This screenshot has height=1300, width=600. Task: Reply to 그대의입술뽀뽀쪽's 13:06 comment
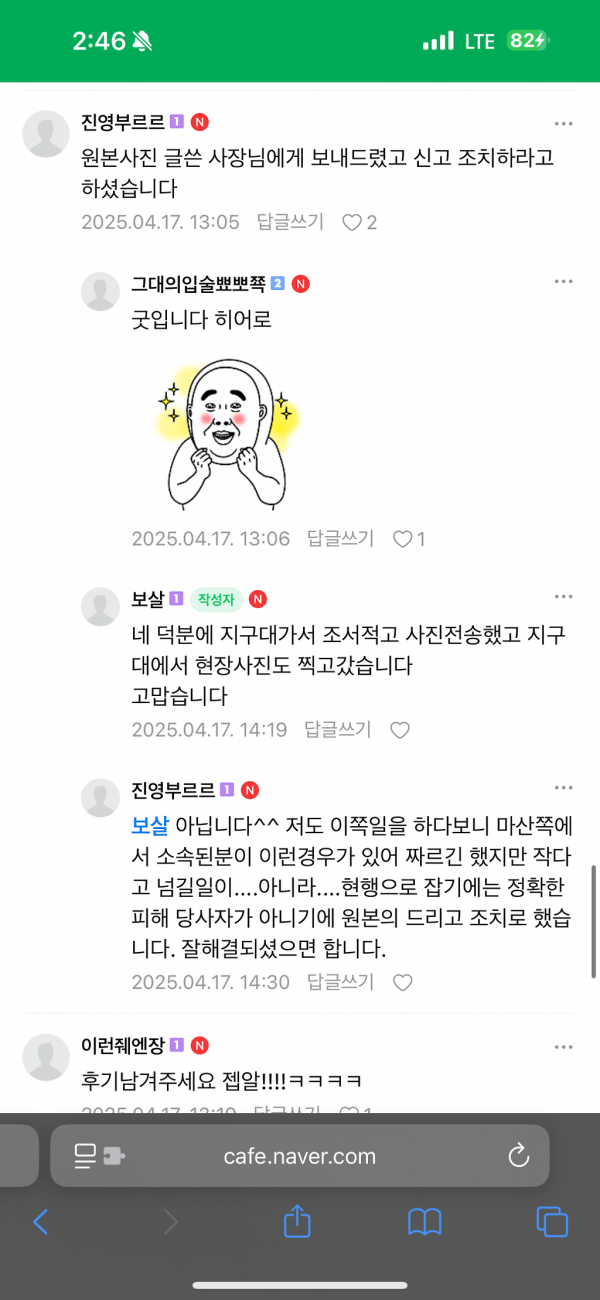point(340,539)
